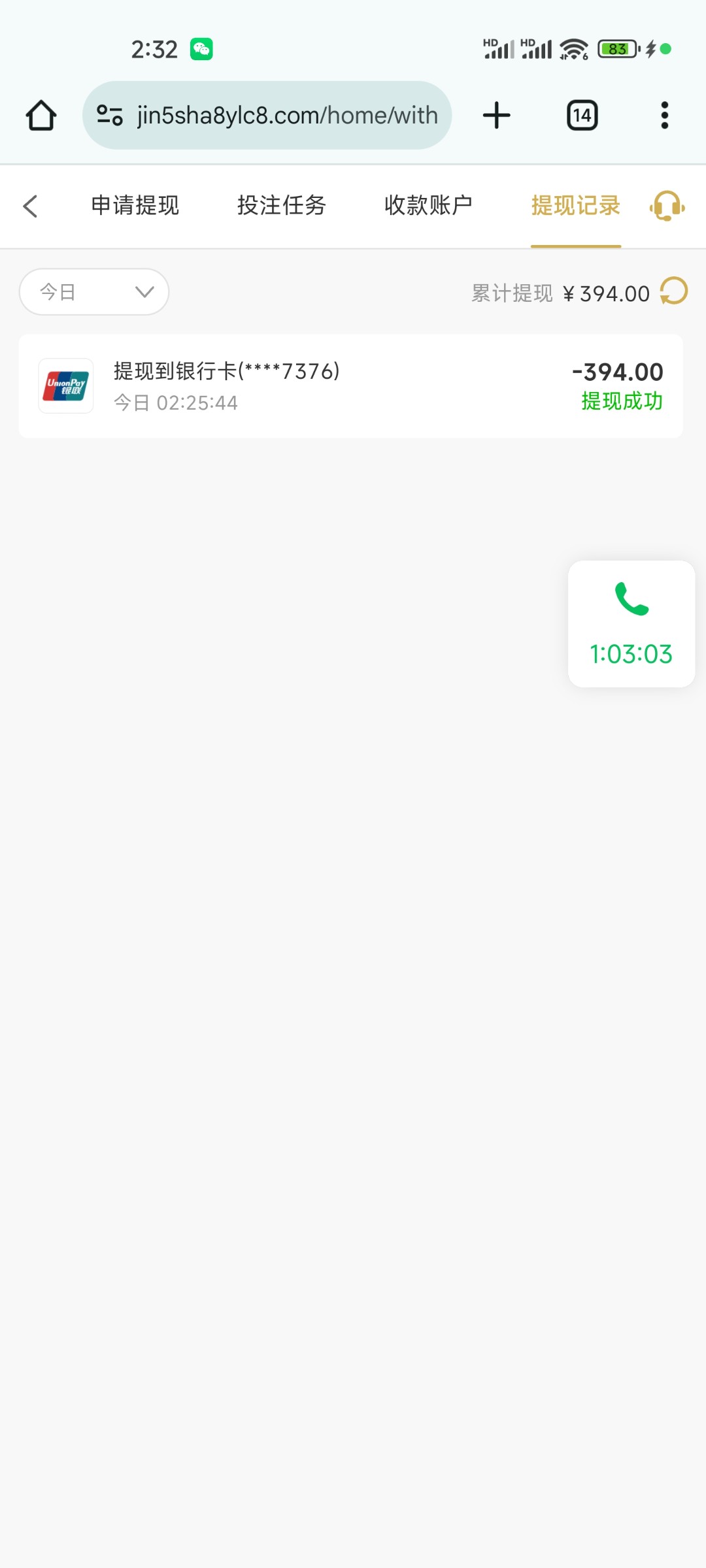Tap the floating ongoing call timer
Image resolution: width=706 pixels, height=1568 pixels.
coord(631,624)
